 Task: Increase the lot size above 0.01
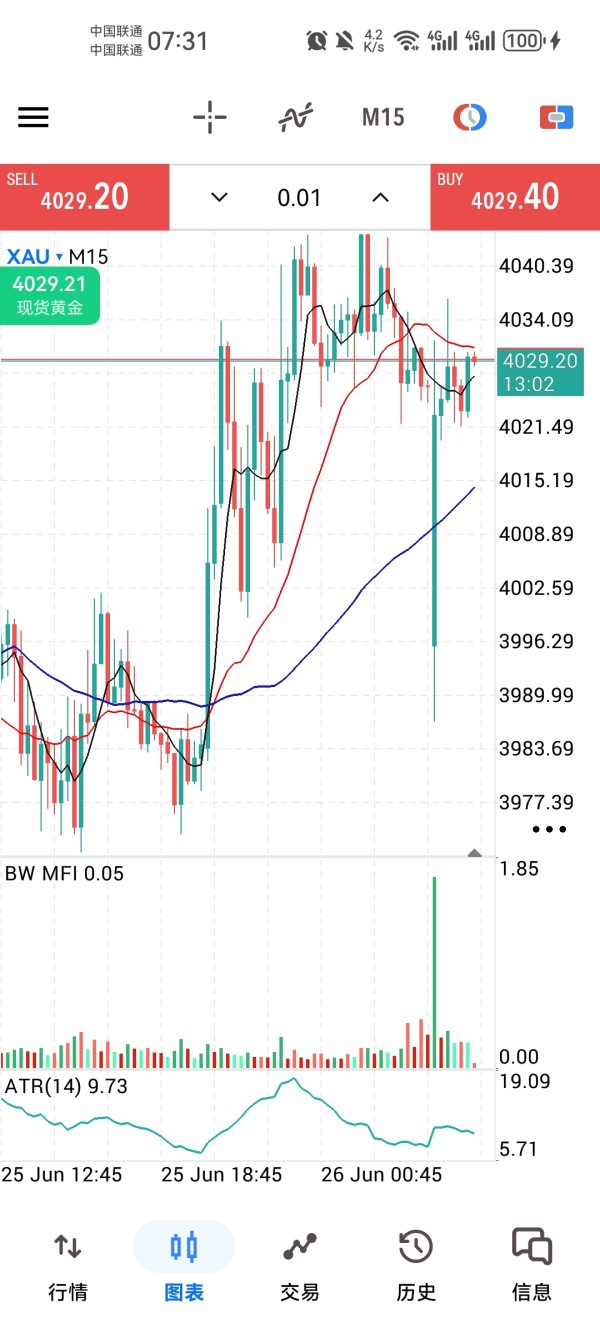coord(380,198)
